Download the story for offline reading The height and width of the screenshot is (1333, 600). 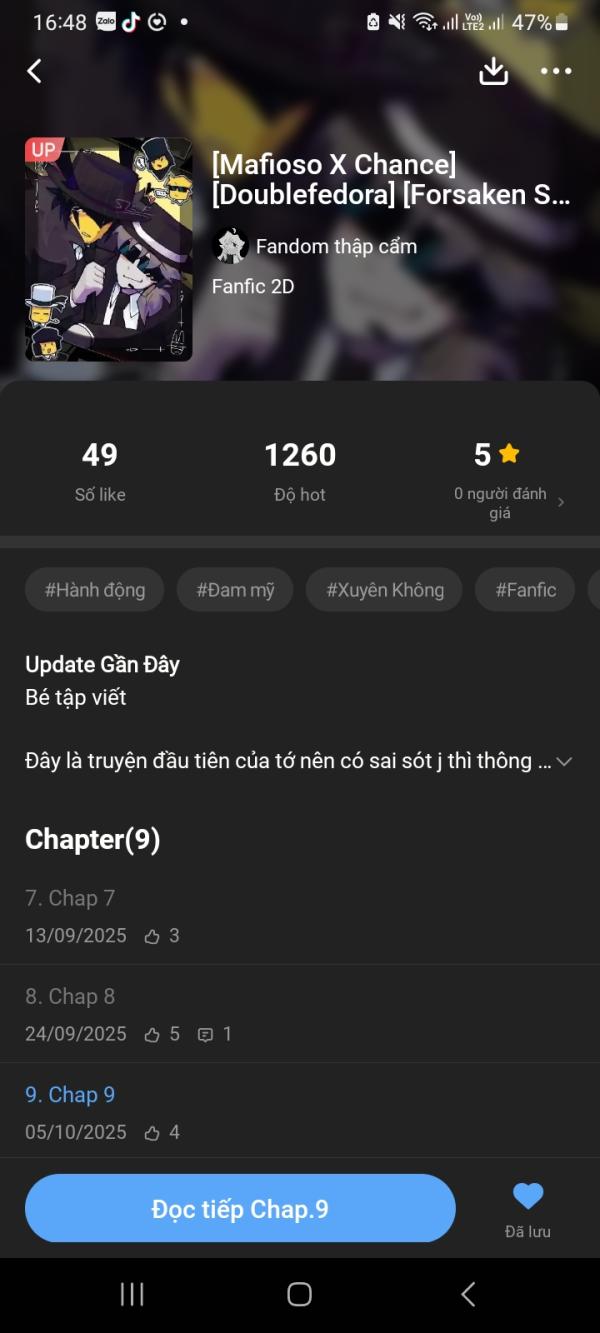(494, 71)
